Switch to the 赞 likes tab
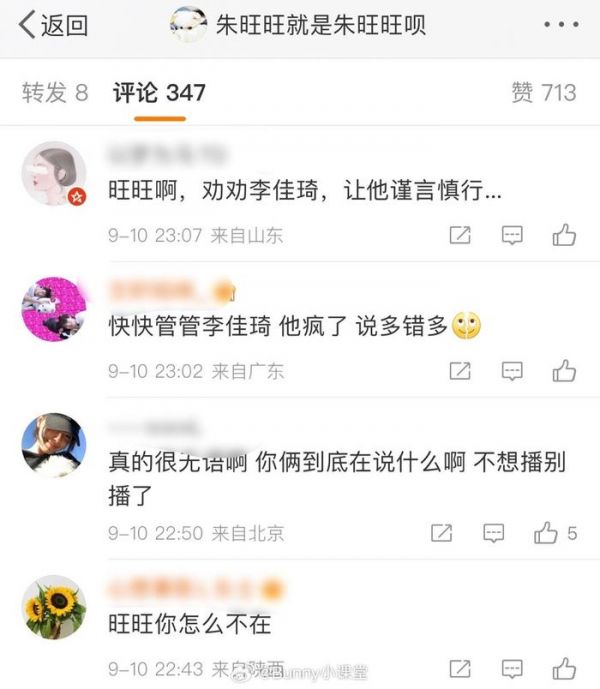 pyautogui.click(x=543, y=93)
